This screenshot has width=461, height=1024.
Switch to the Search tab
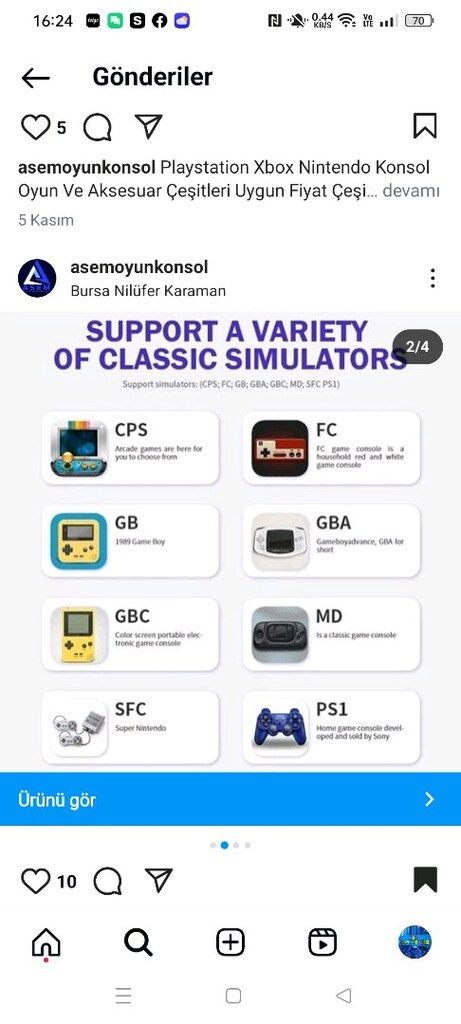click(138, 942)
